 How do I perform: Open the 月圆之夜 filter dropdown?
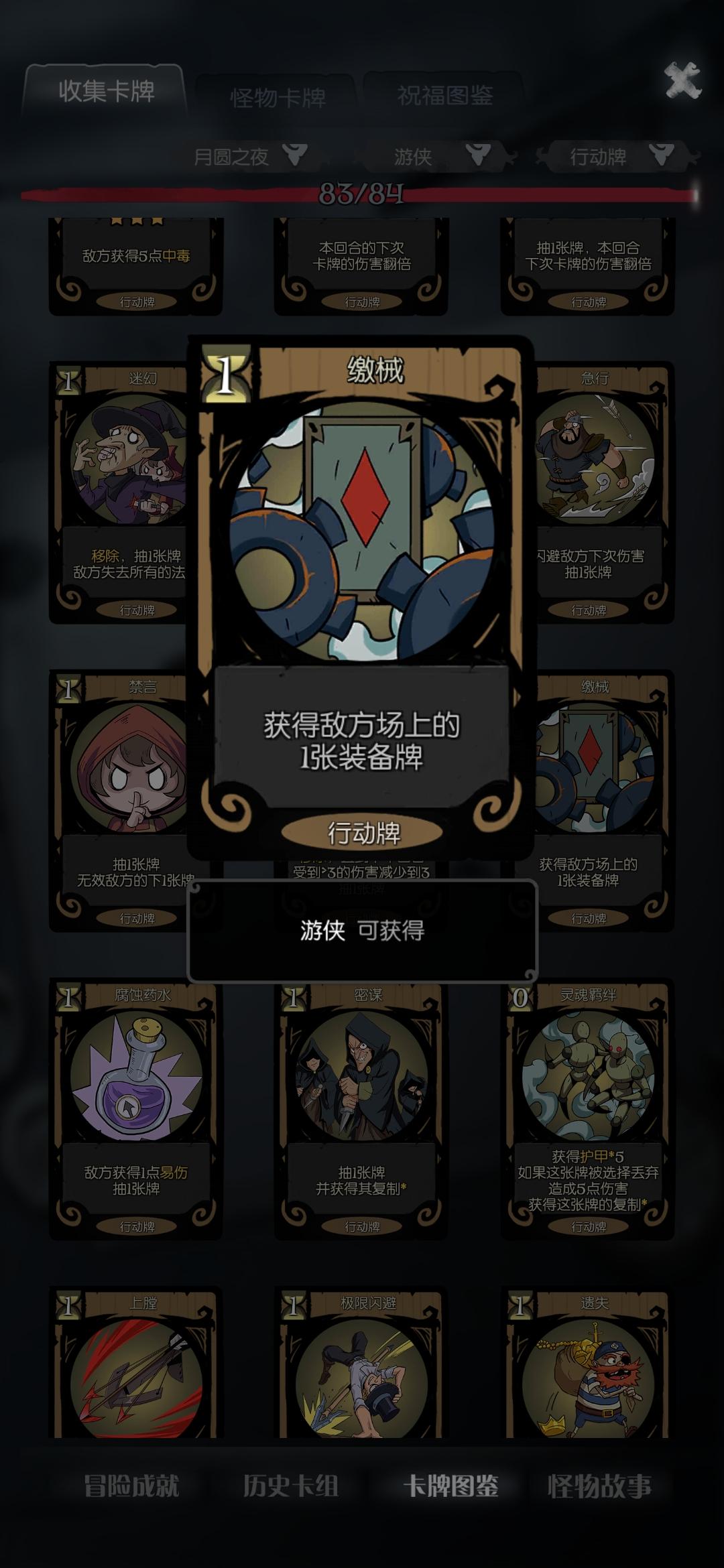[248, 157]
